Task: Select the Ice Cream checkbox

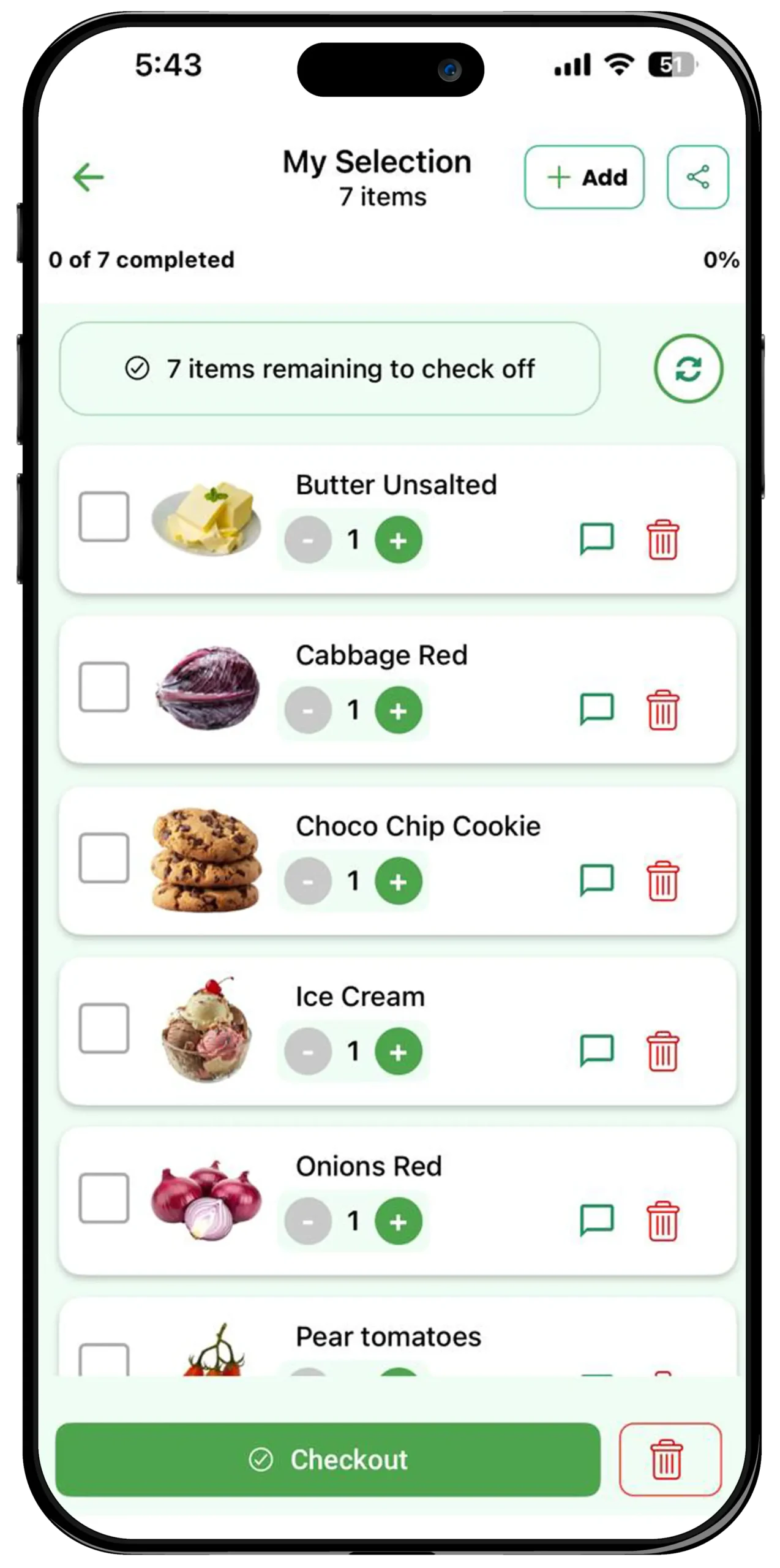Action: [104, 1028]
